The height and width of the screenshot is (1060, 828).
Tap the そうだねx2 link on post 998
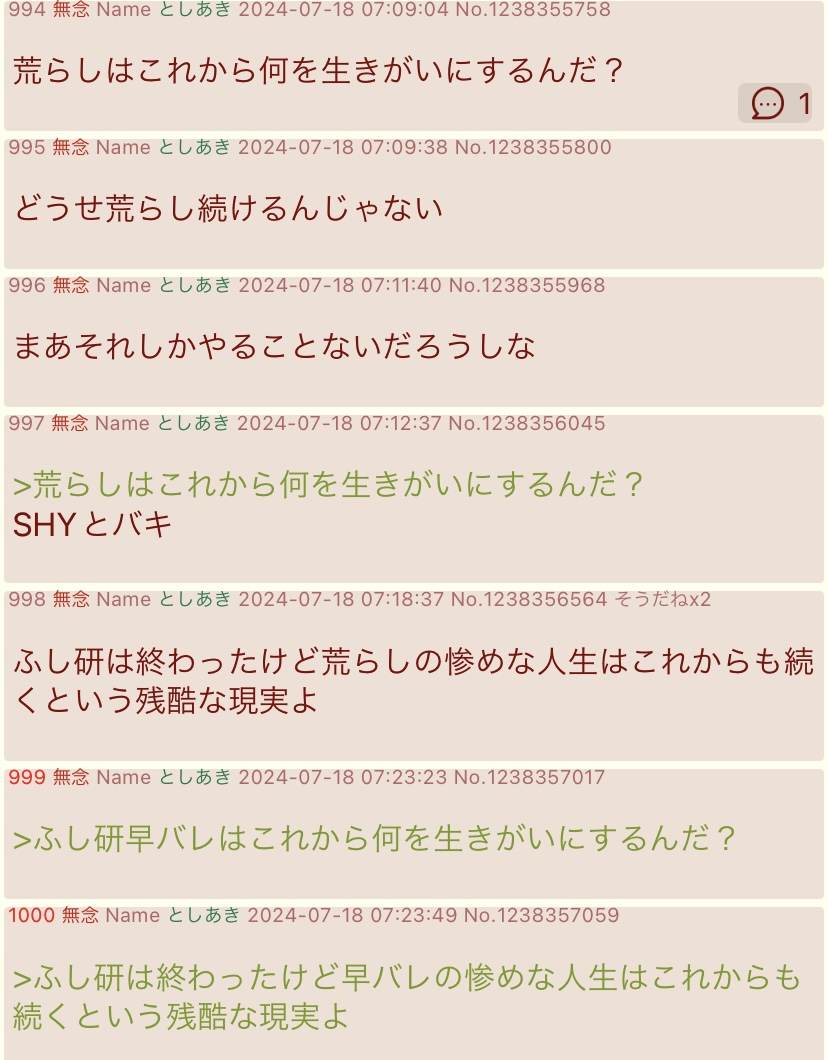pyautogui.click(x=663, y=599)
